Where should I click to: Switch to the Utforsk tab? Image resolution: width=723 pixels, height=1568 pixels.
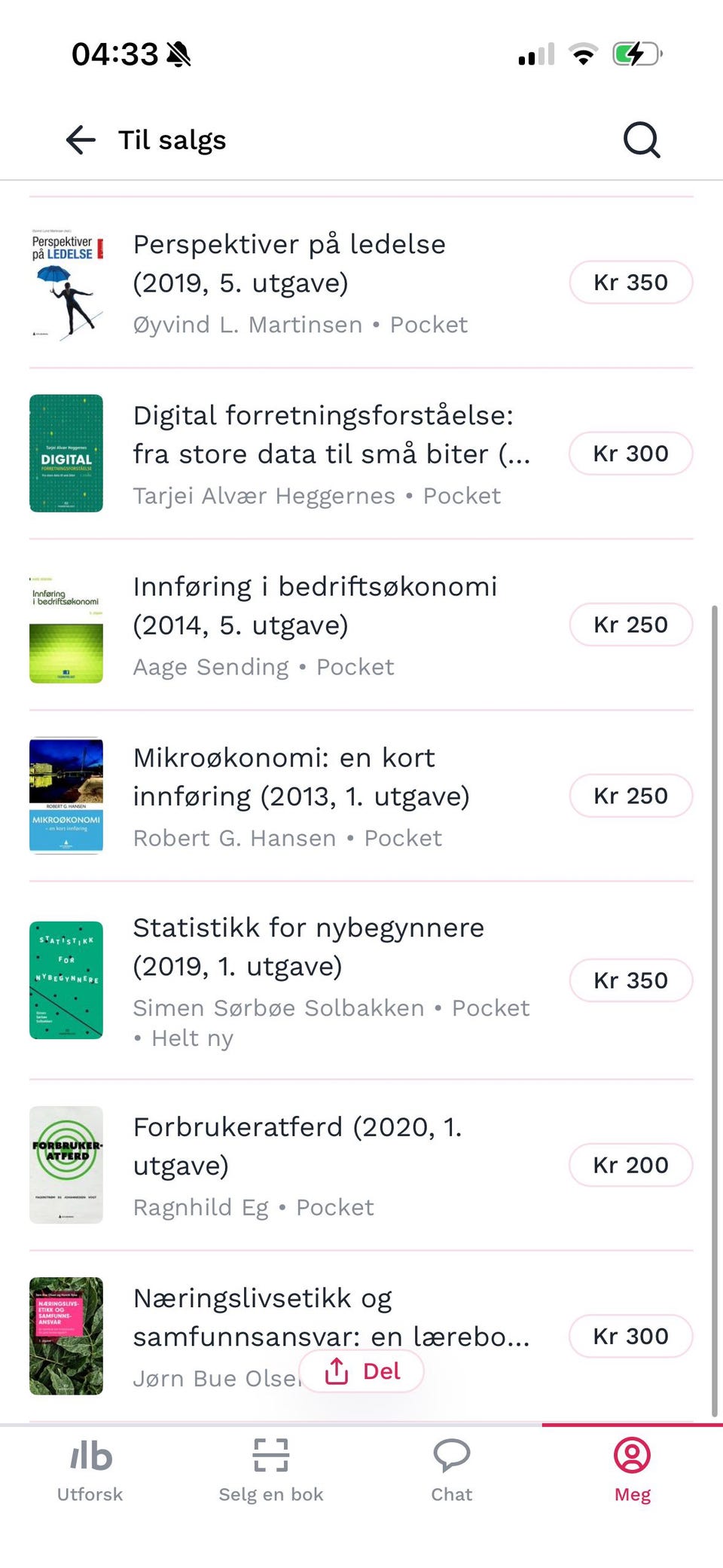pos(90,1469)
